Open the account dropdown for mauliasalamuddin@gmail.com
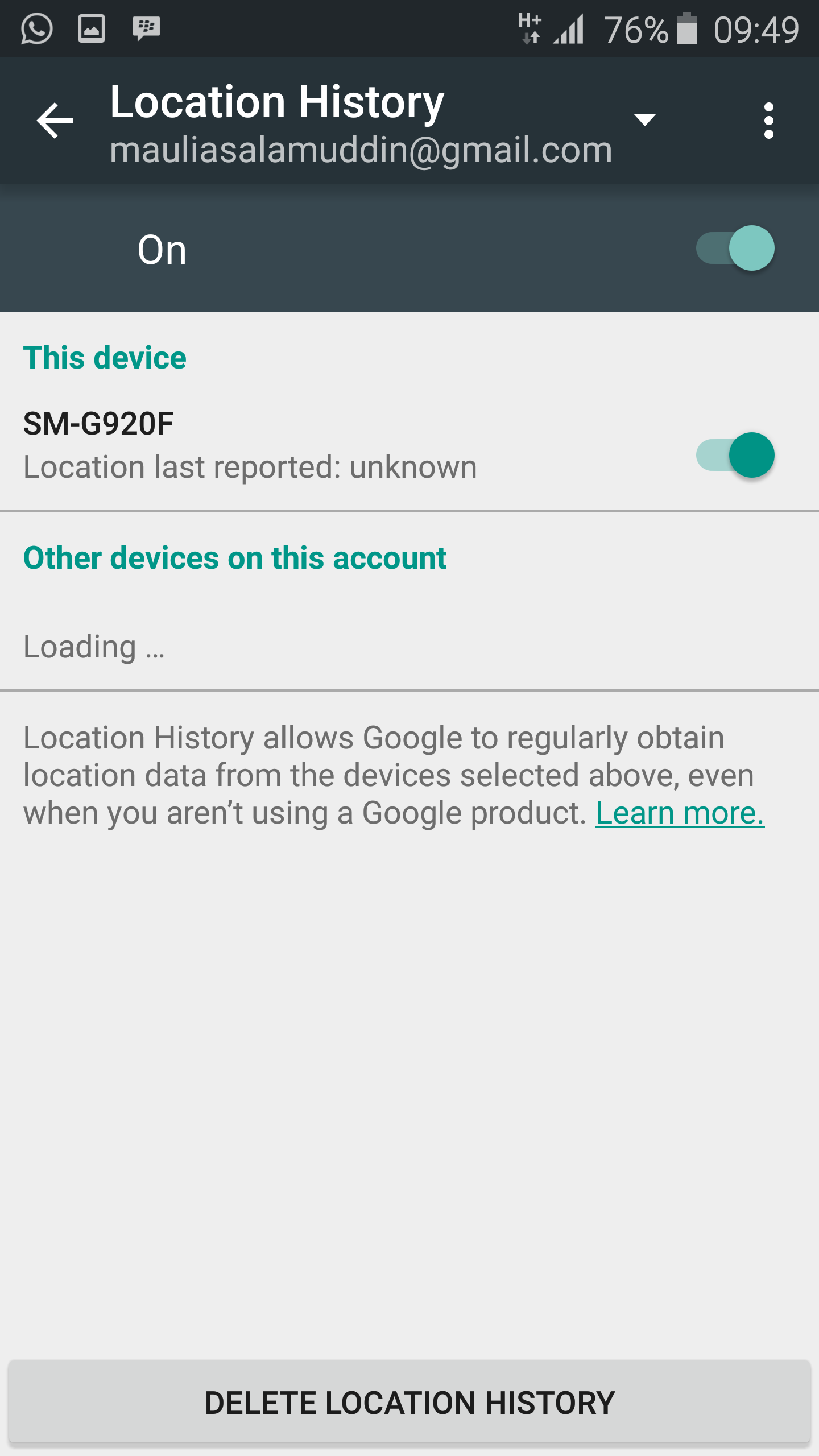This screenshot has height=1456, width=819. 644,119
